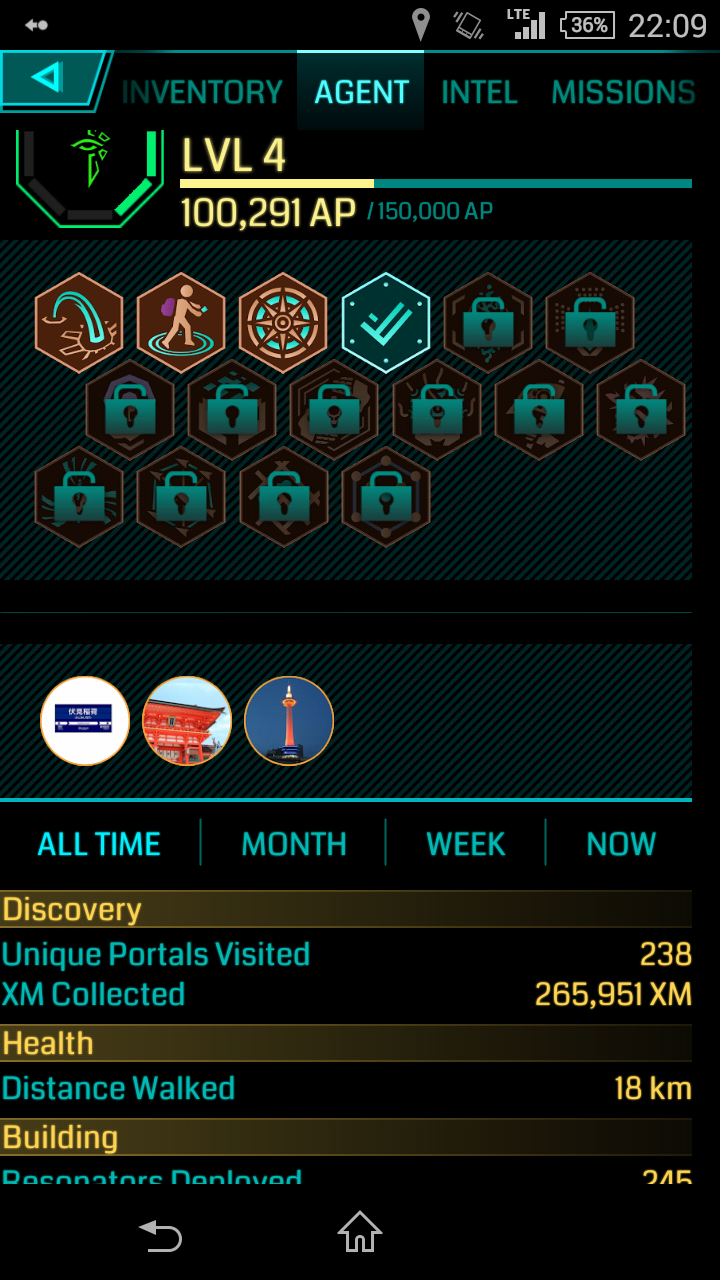
Task: Switch stats to Week
Action: click(466, 844)
